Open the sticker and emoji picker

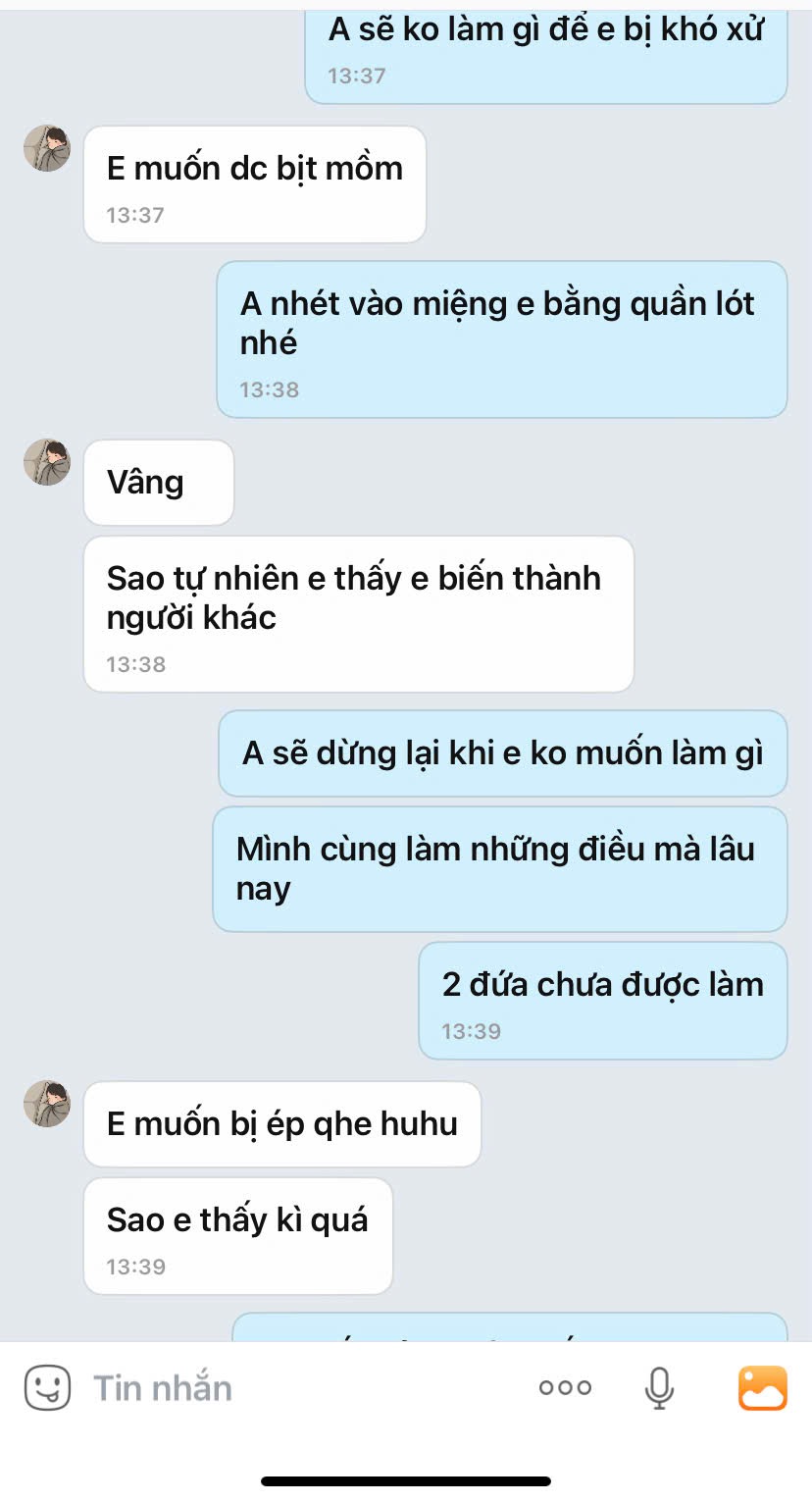(x=47, y=1388)
